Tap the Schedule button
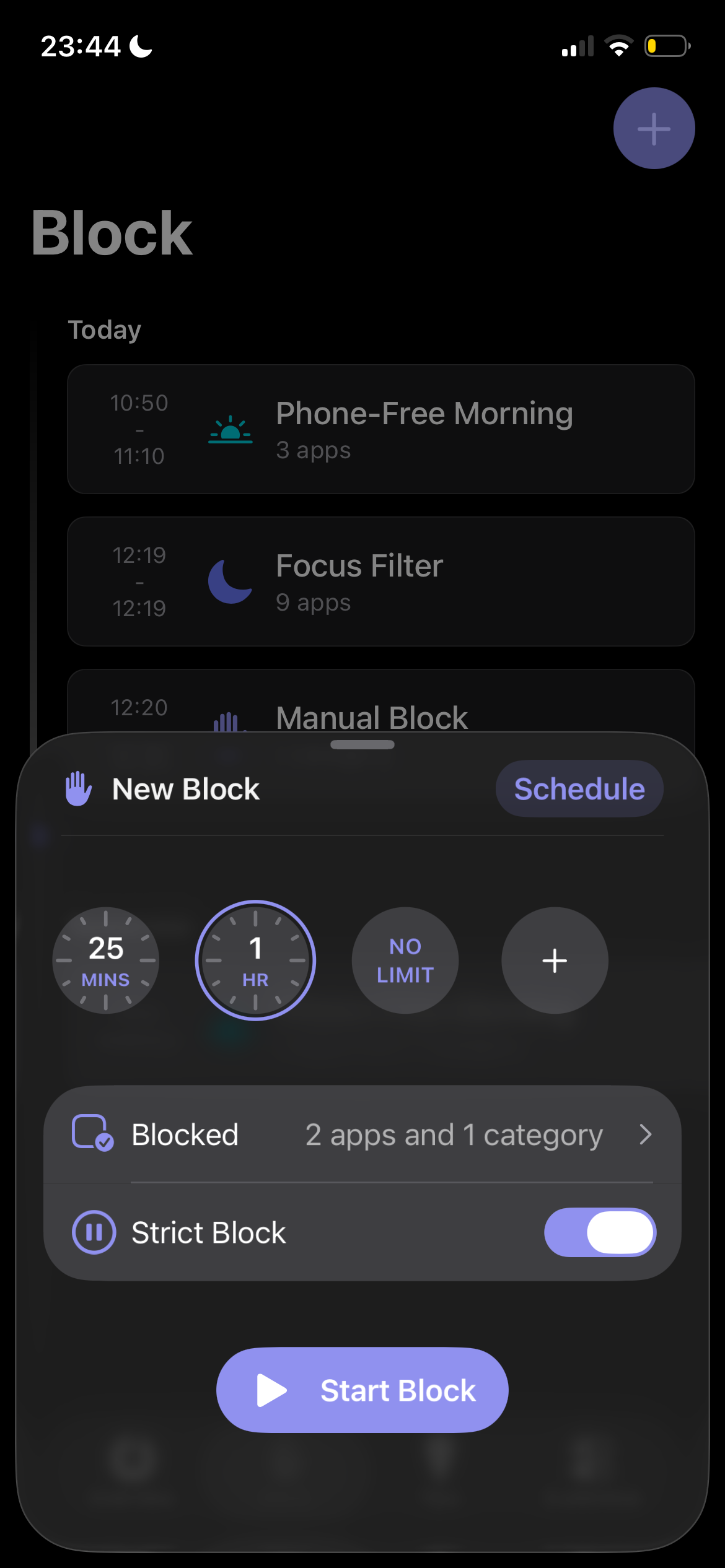 [x=579, y=789]
